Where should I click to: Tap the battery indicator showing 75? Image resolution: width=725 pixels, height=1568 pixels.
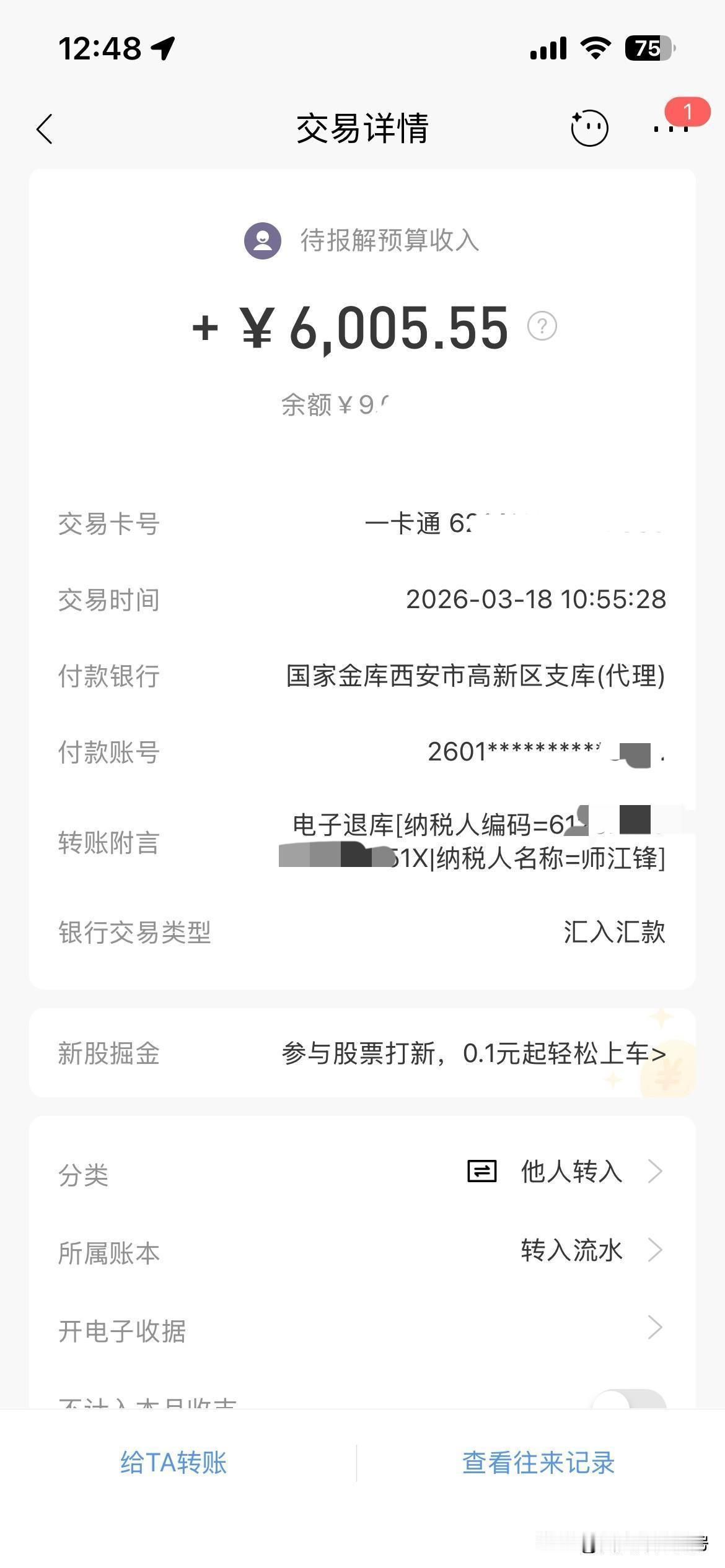coord(648,46)
